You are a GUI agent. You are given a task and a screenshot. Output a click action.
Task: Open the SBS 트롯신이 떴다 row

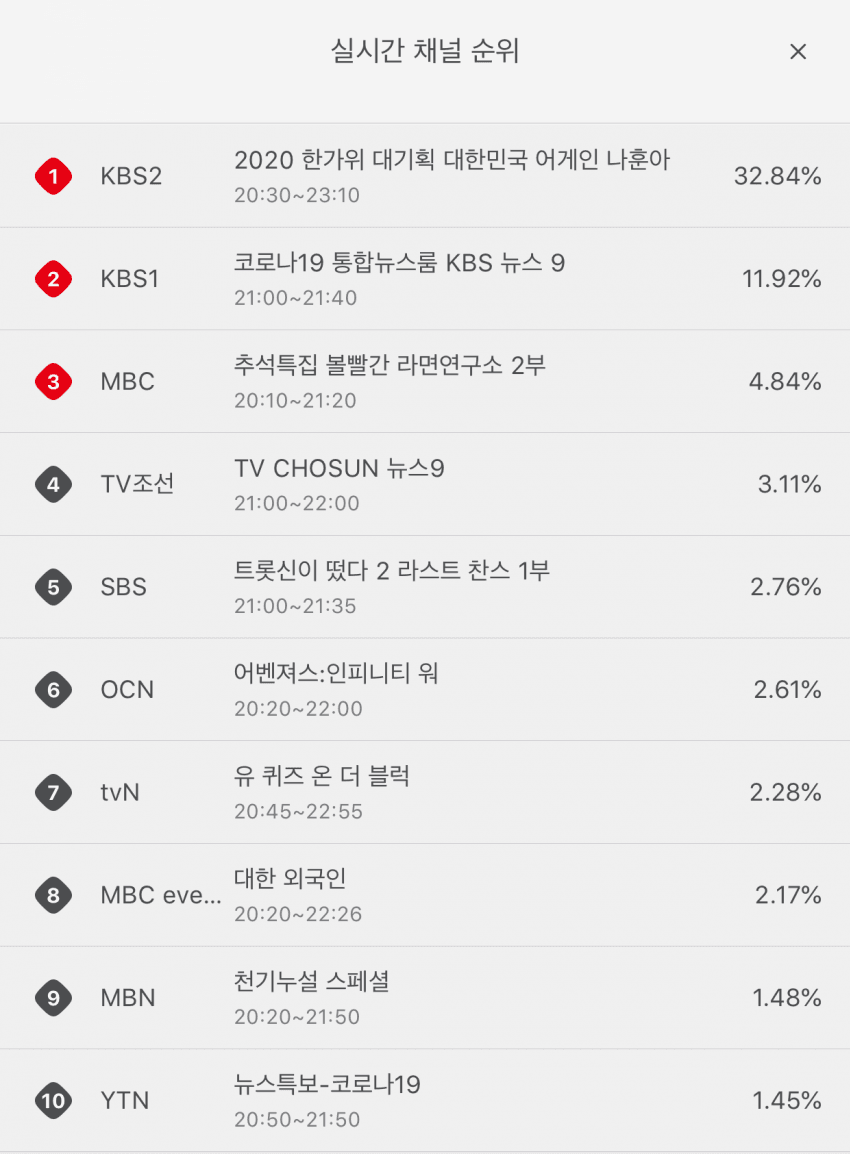425,587
